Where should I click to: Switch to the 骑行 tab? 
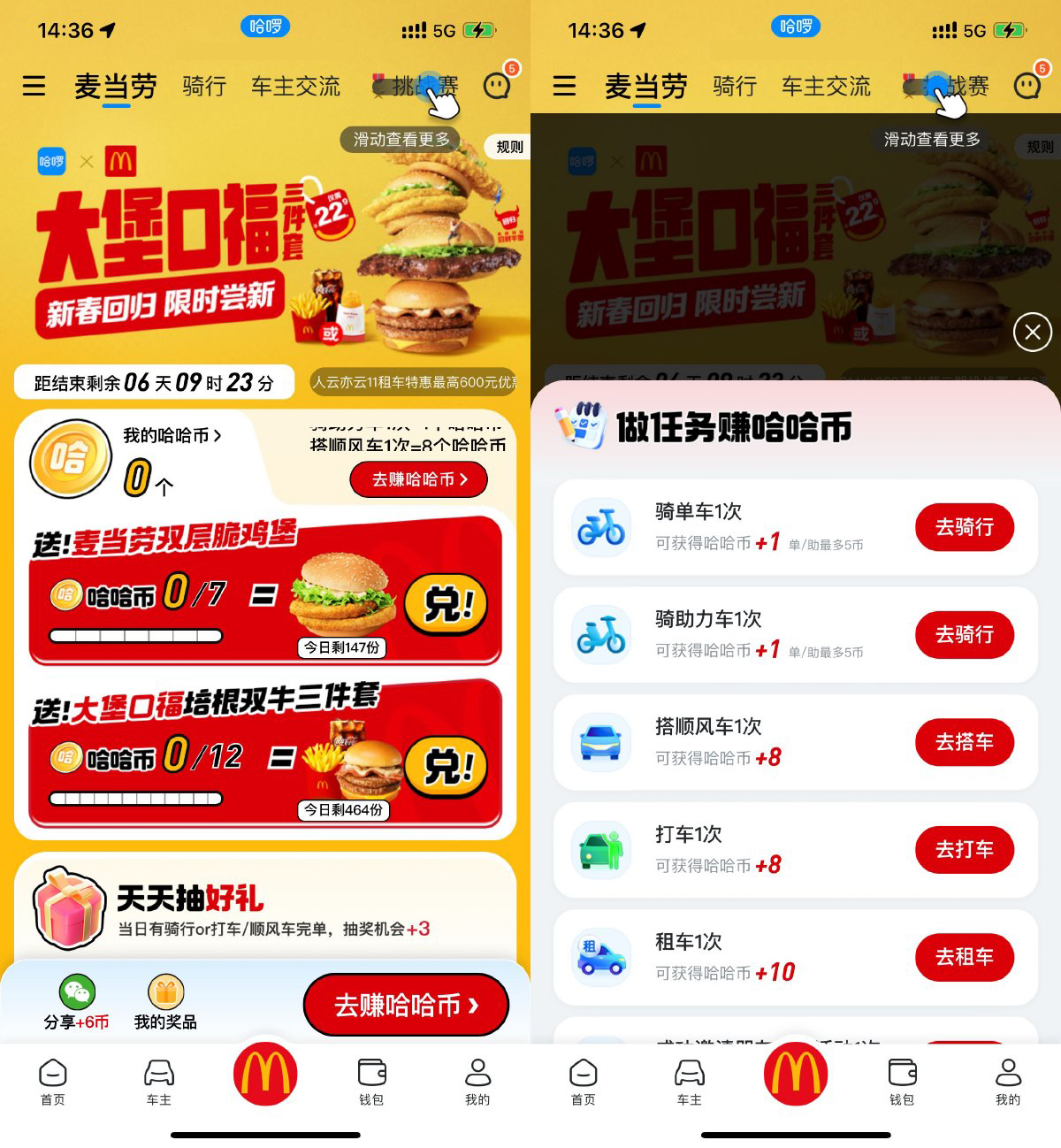pos(202,86)
